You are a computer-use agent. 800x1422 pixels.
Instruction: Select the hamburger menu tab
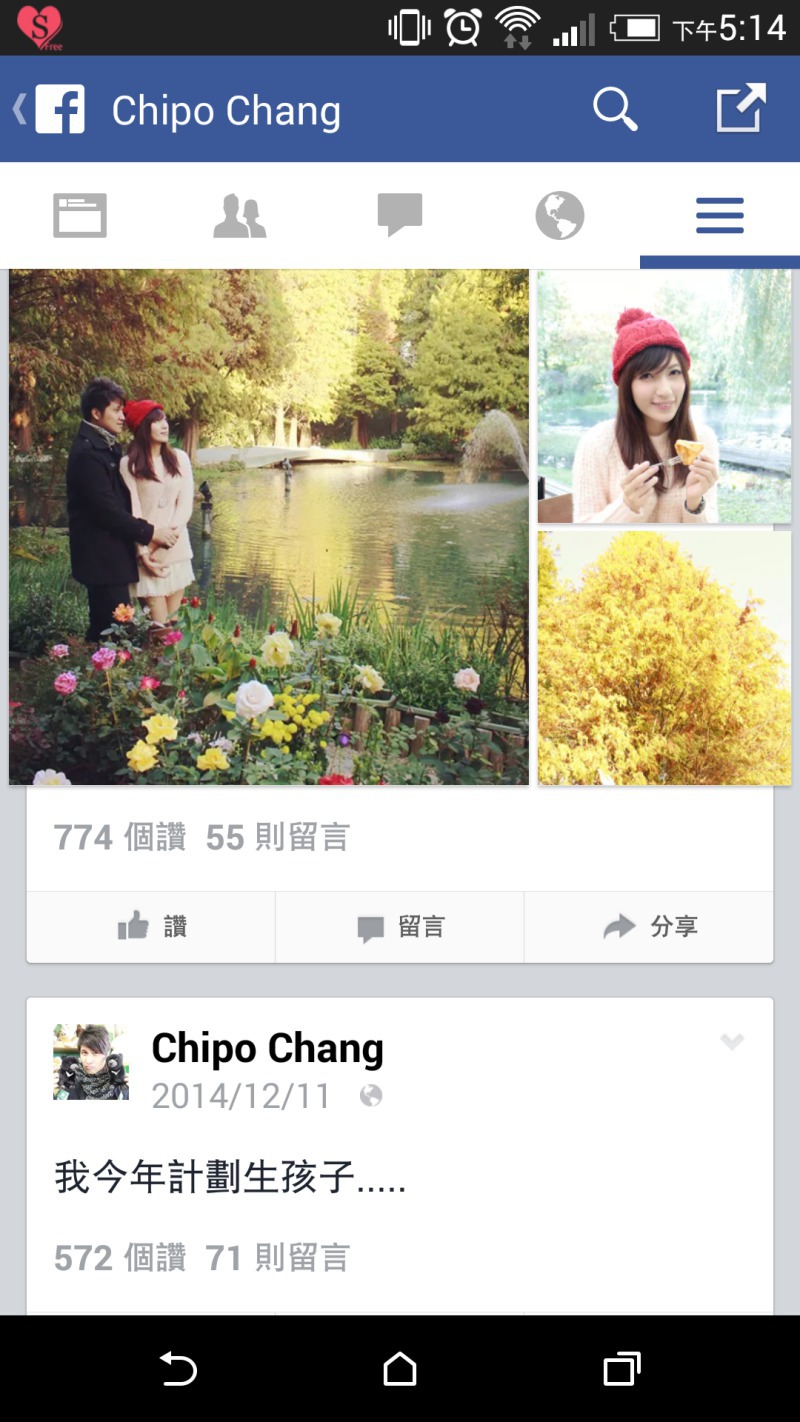720,216
